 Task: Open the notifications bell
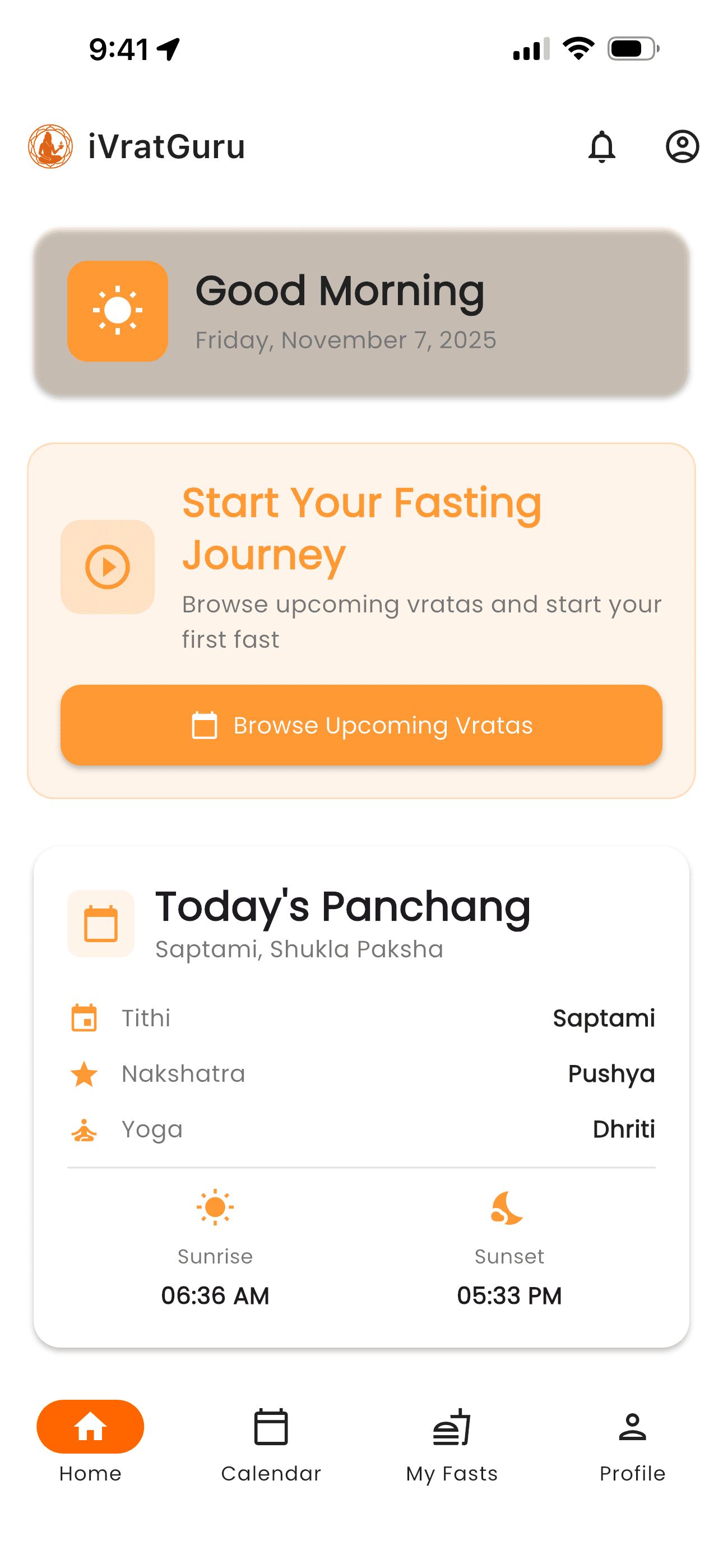pos(601,147)
